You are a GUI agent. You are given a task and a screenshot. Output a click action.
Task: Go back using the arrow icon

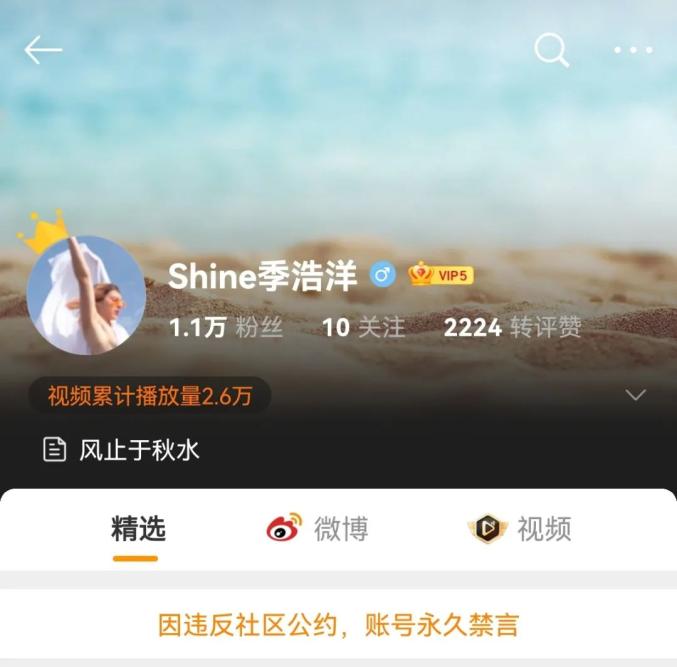point(43,50)
